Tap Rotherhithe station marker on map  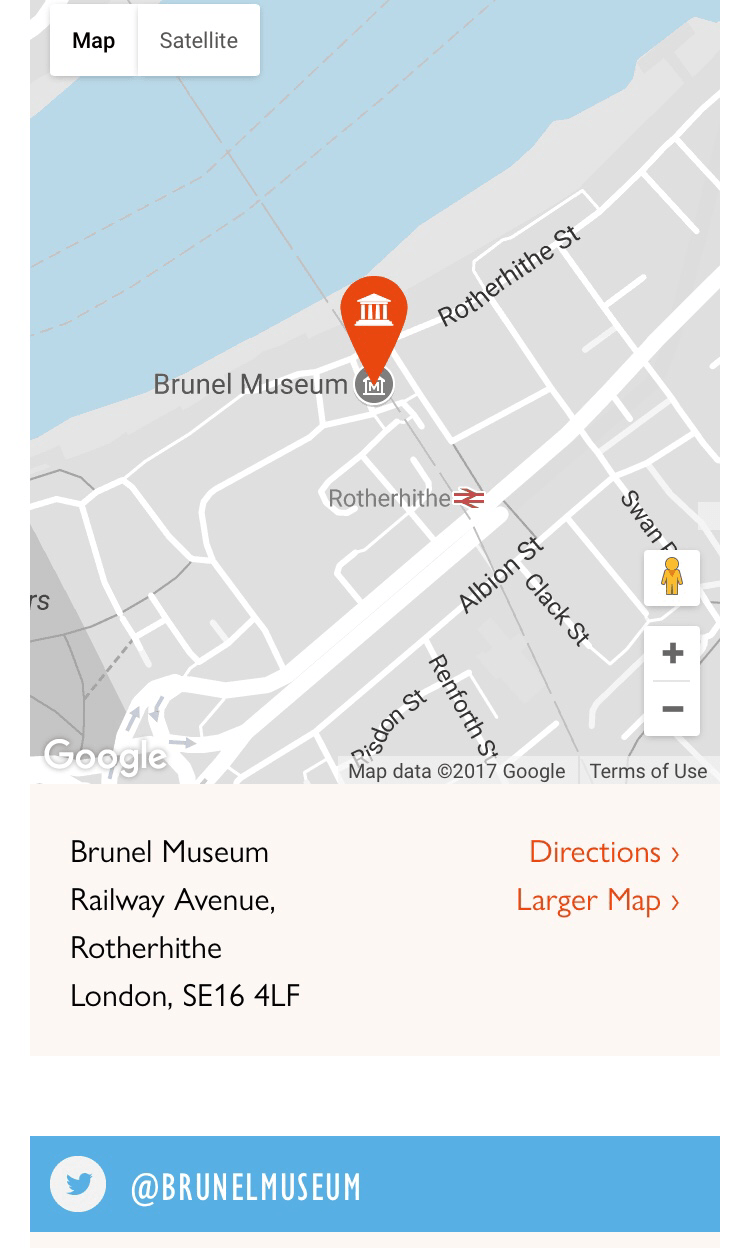pos(468,498)
